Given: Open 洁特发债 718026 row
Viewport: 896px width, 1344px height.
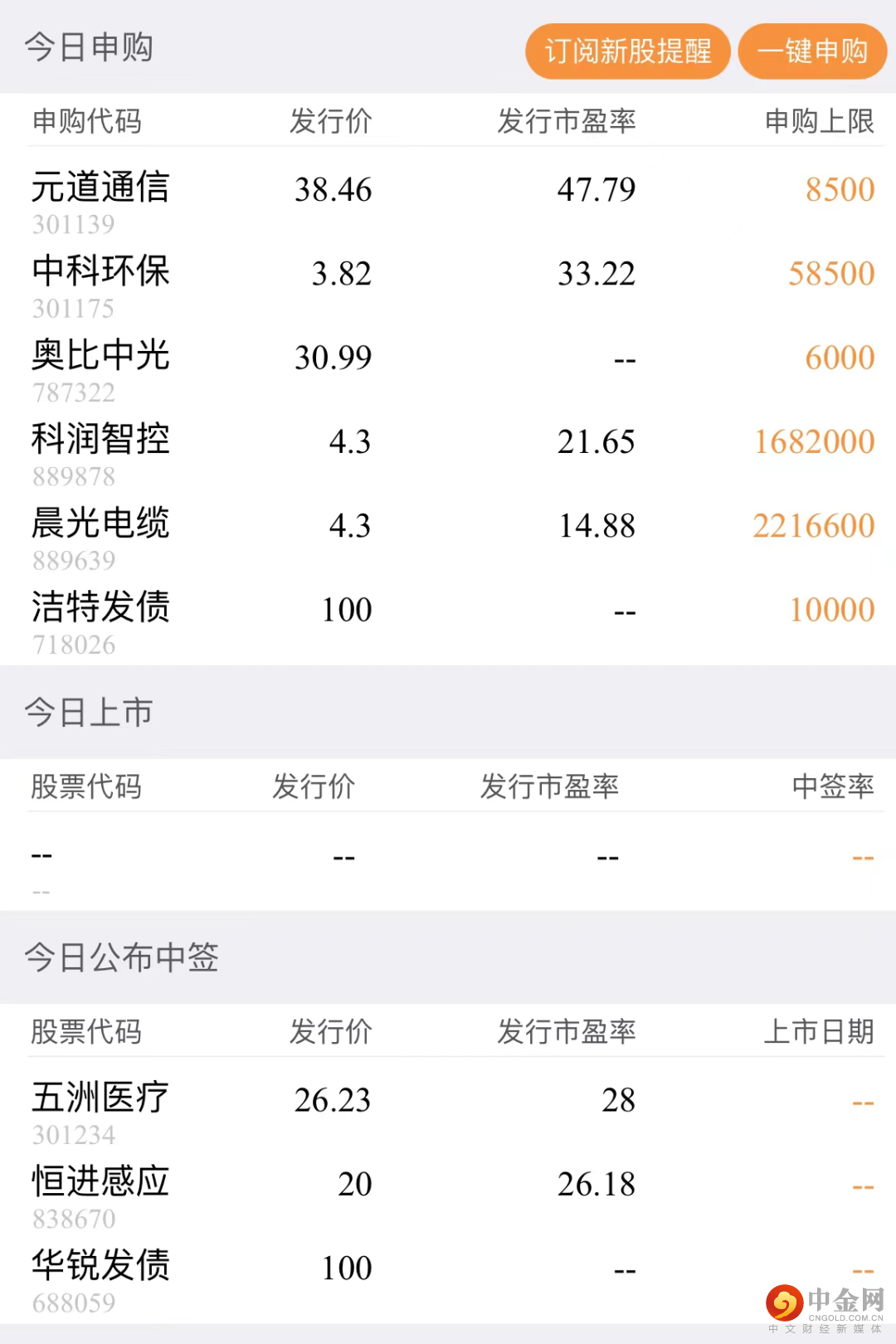Looking at the screenshot, I should (100, 621).
